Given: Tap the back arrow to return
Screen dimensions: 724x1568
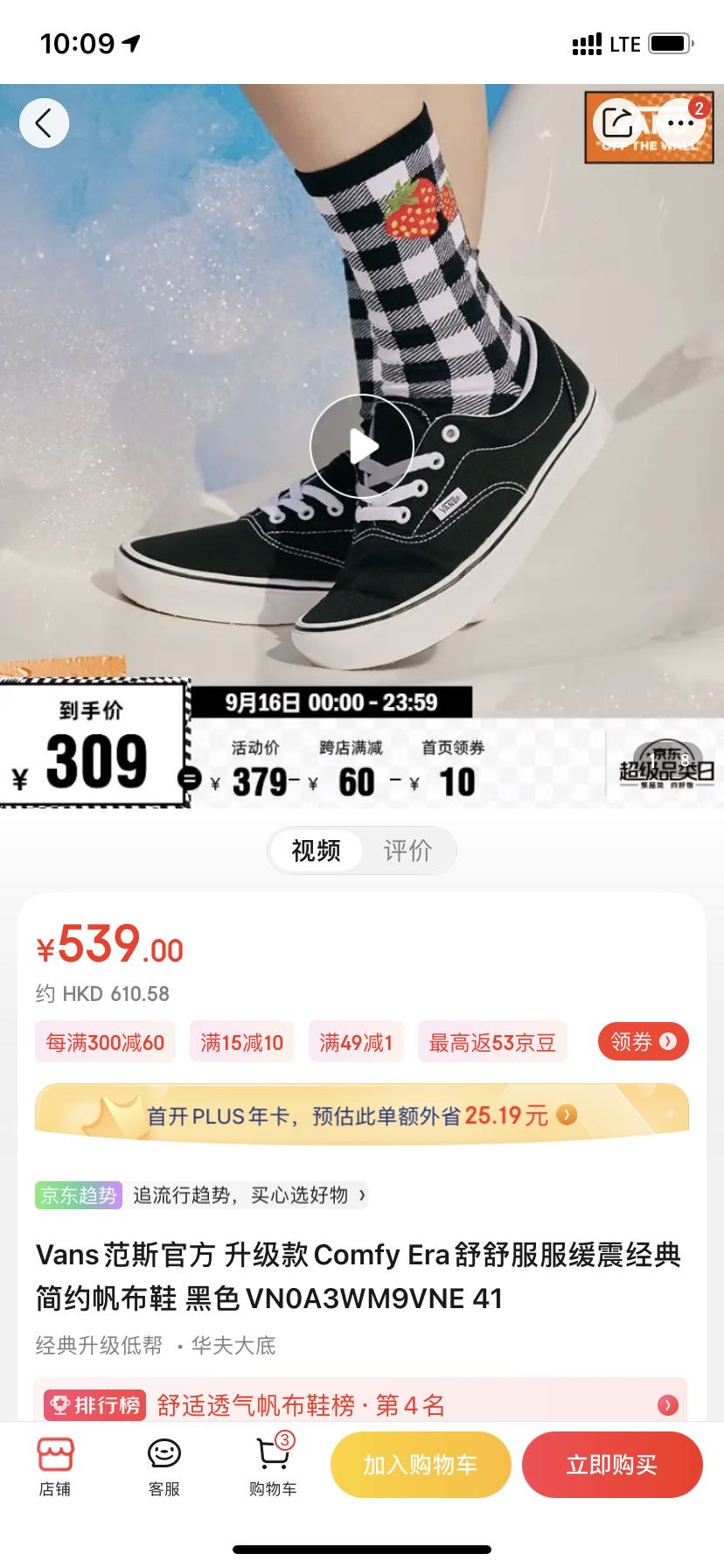Looking at the screenshot, I should tap(44, 122).
